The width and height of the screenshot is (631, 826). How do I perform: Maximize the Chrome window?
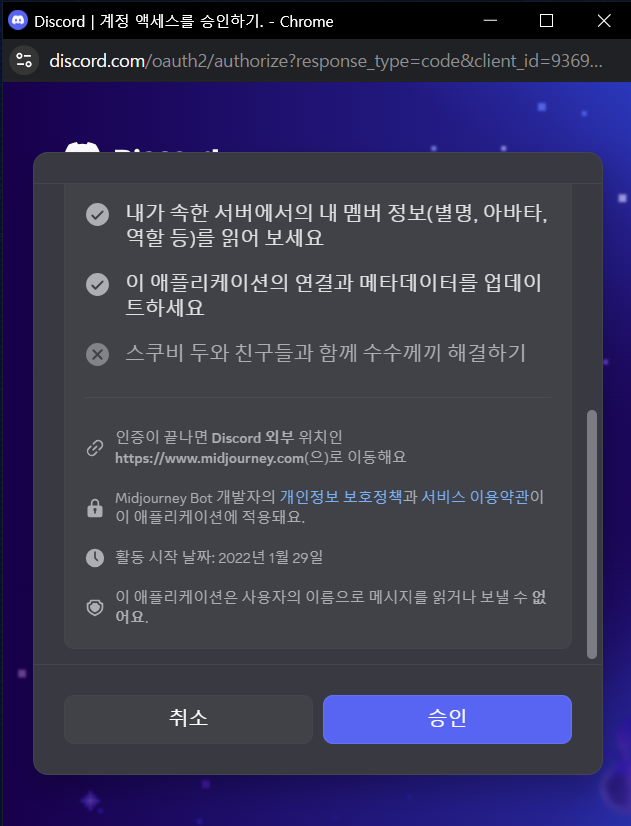point(546,21)
